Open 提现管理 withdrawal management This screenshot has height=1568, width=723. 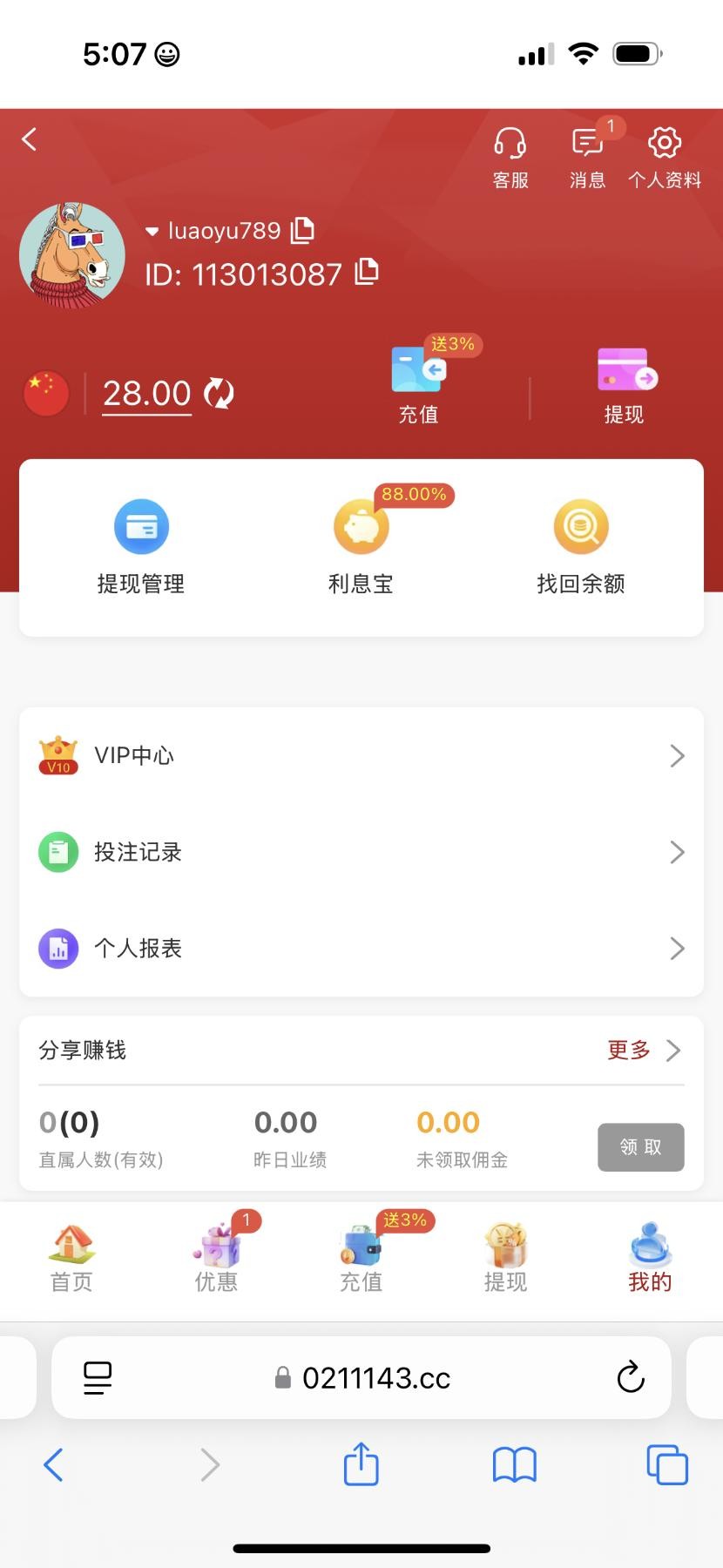point(141,546)
